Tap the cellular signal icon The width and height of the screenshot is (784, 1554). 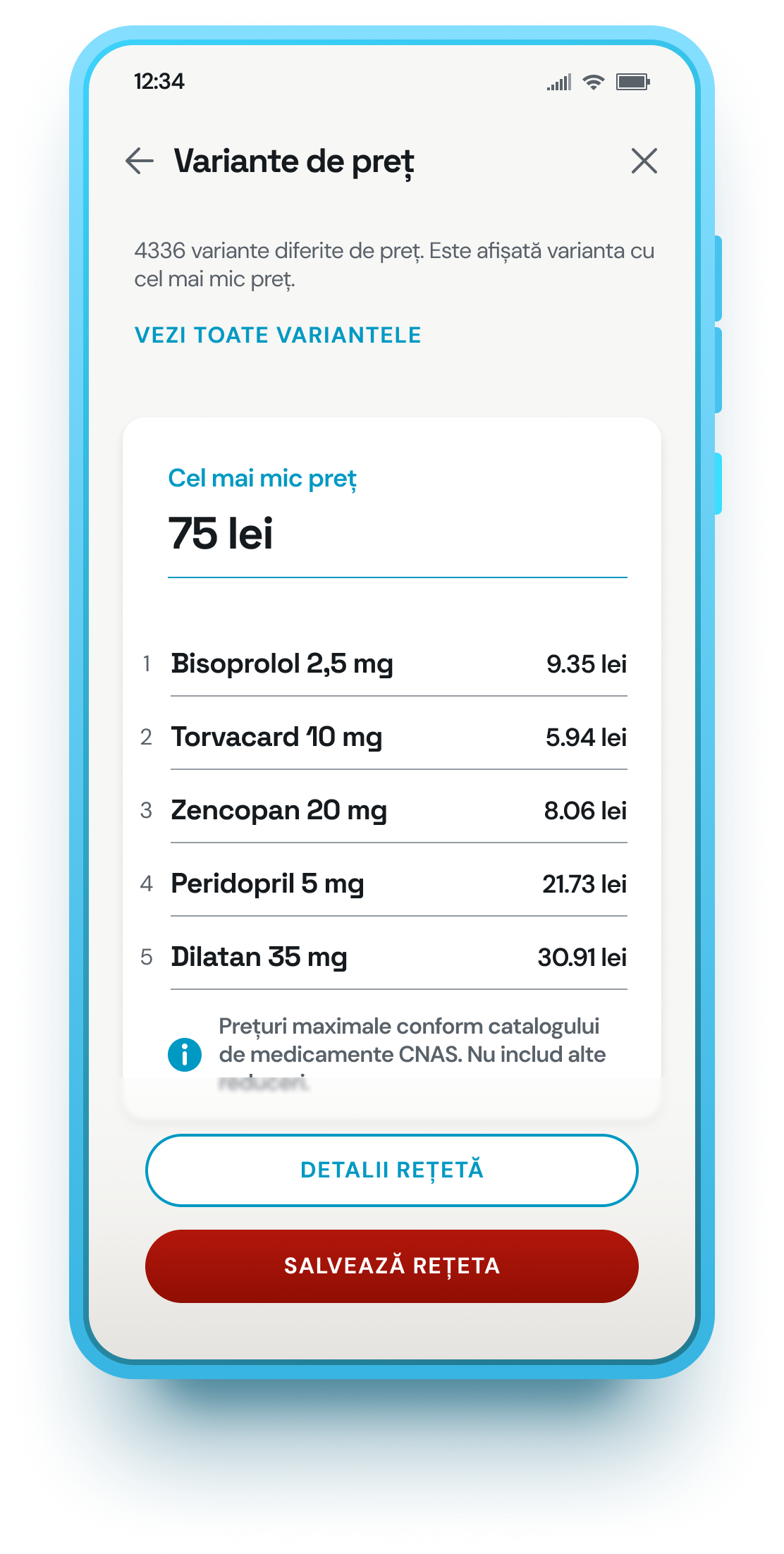coord(557,81)
